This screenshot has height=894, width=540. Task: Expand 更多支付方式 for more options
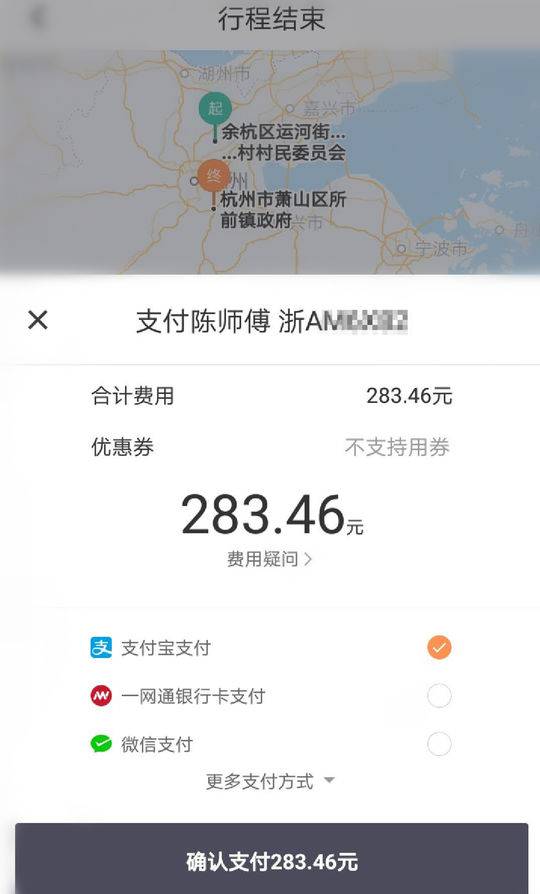click(270, 781)
